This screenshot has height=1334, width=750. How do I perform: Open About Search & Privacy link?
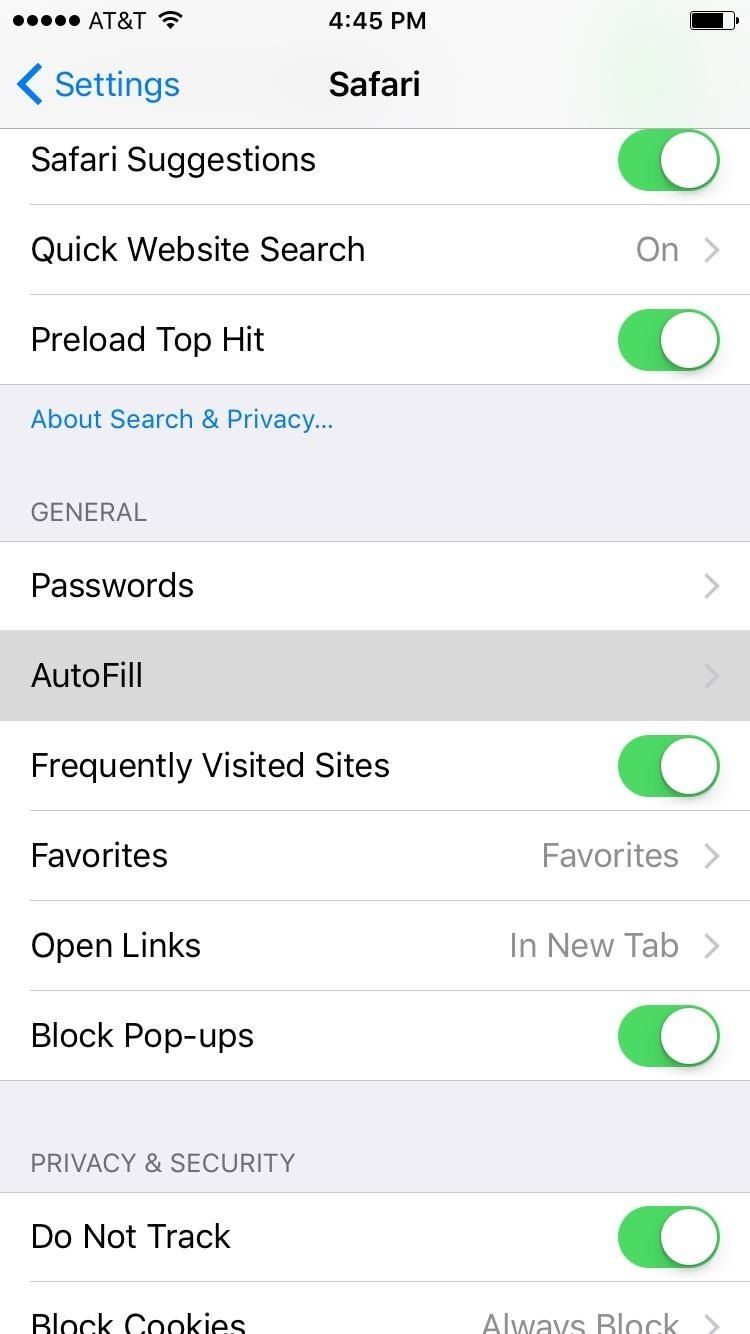pos(182,419)
